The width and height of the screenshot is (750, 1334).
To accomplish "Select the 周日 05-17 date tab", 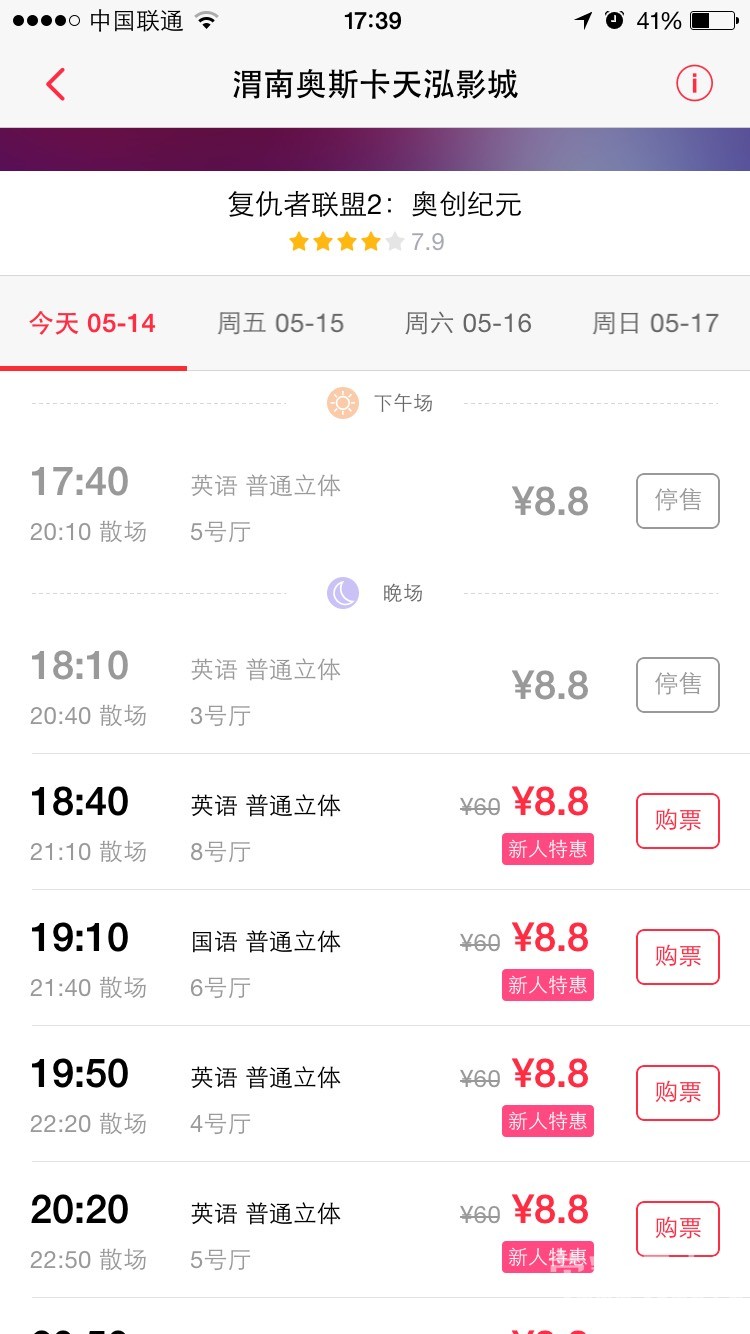I will pos(655,324).
